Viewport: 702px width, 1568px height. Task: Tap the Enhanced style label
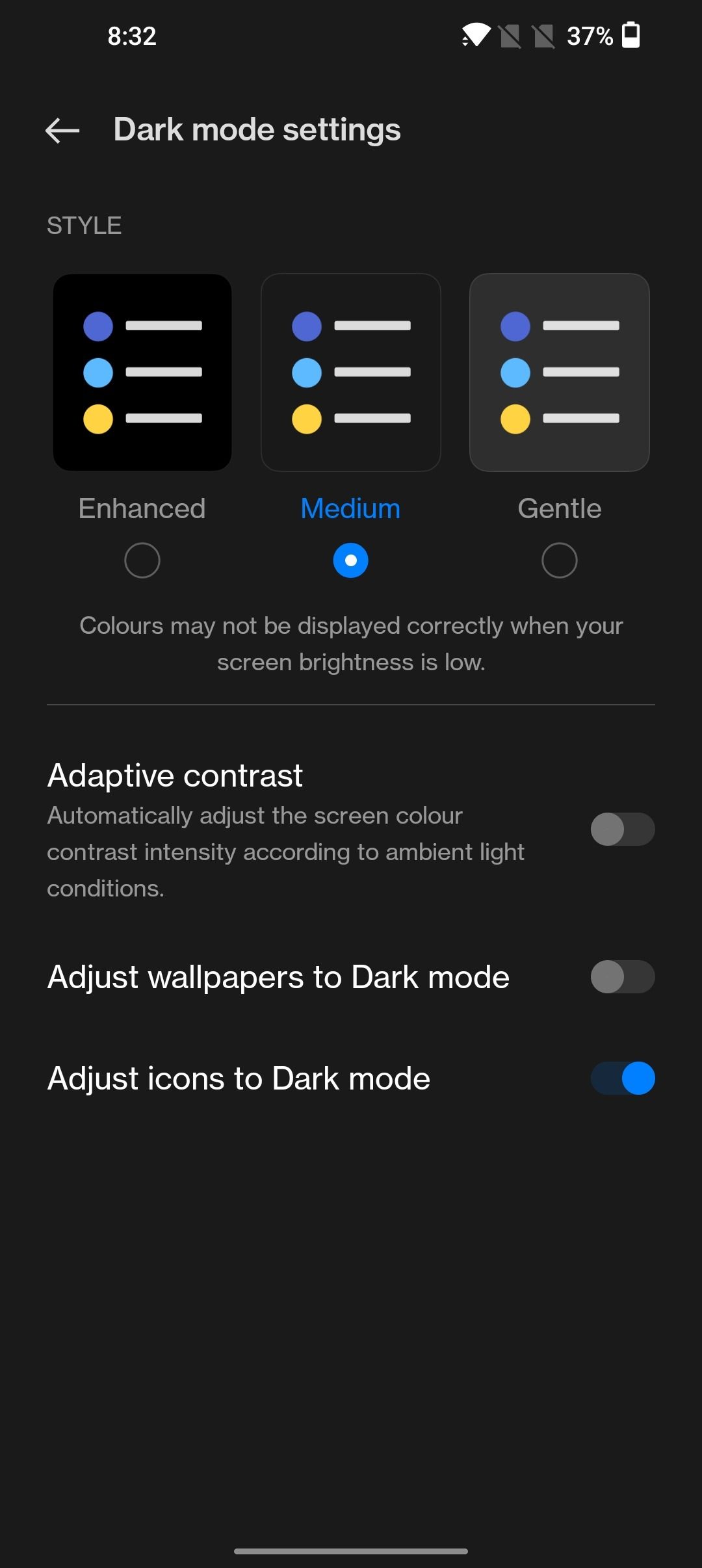tap(141, 508)
